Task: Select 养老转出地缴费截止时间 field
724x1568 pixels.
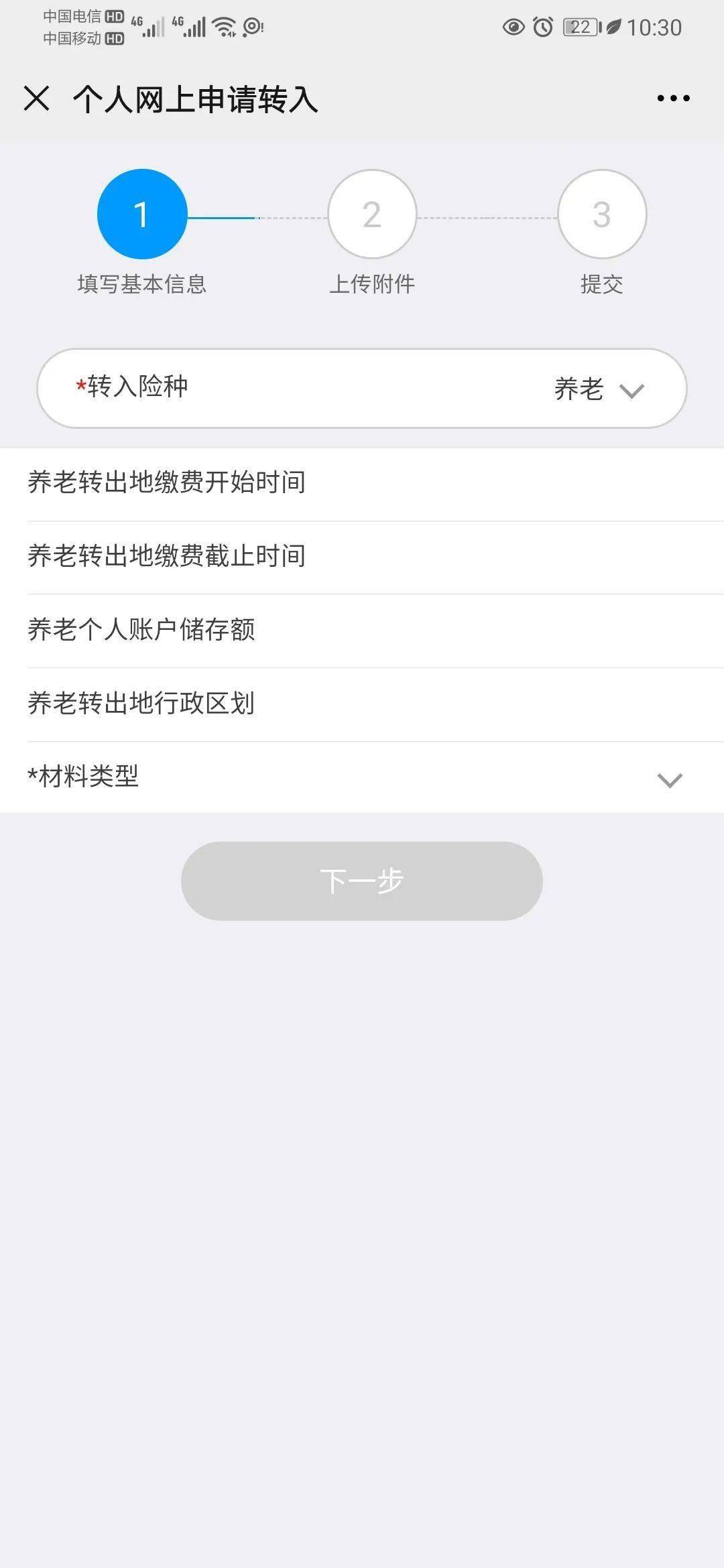Action: [x=362, y=557]
